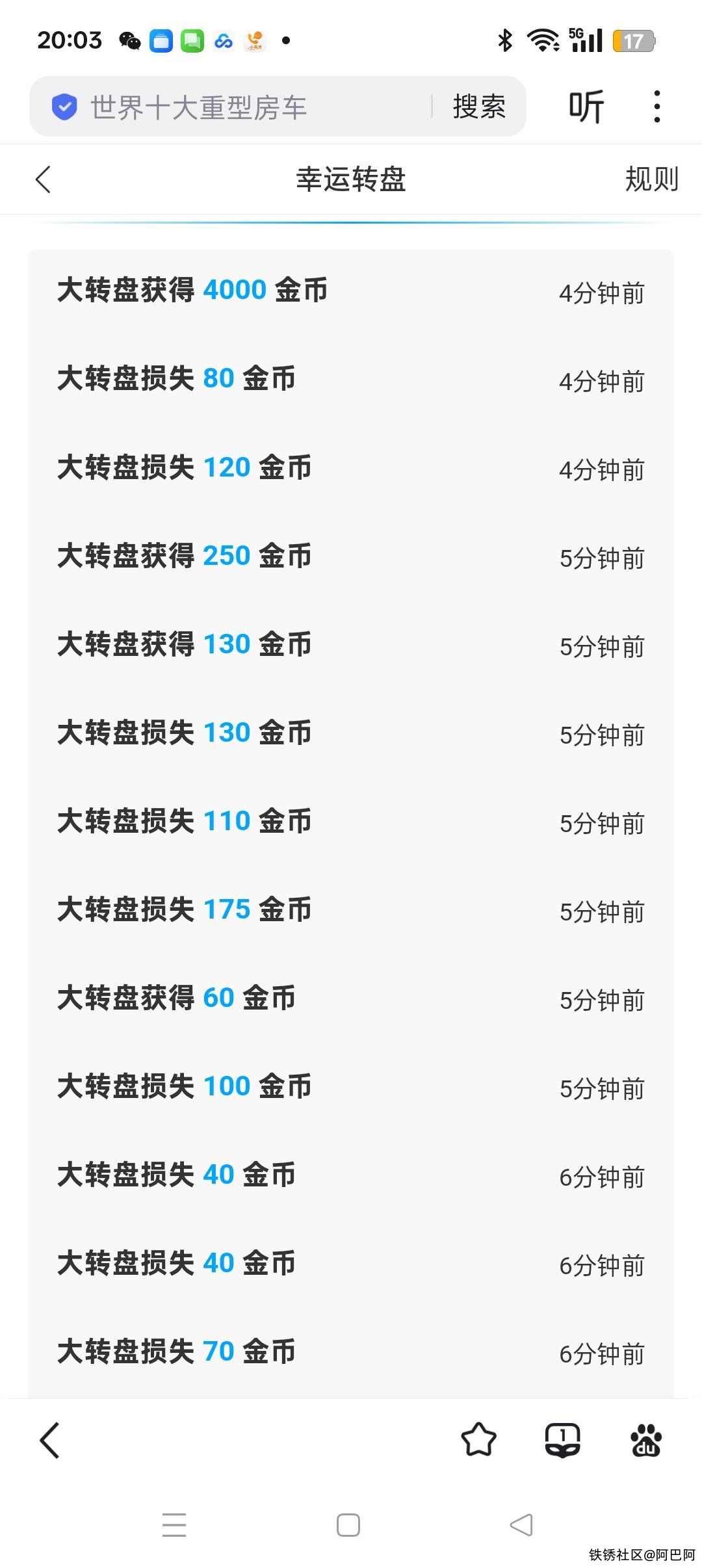Tap the browser back arrow in bottom toolbar

pyautogui.click(x=50, y=1440)
